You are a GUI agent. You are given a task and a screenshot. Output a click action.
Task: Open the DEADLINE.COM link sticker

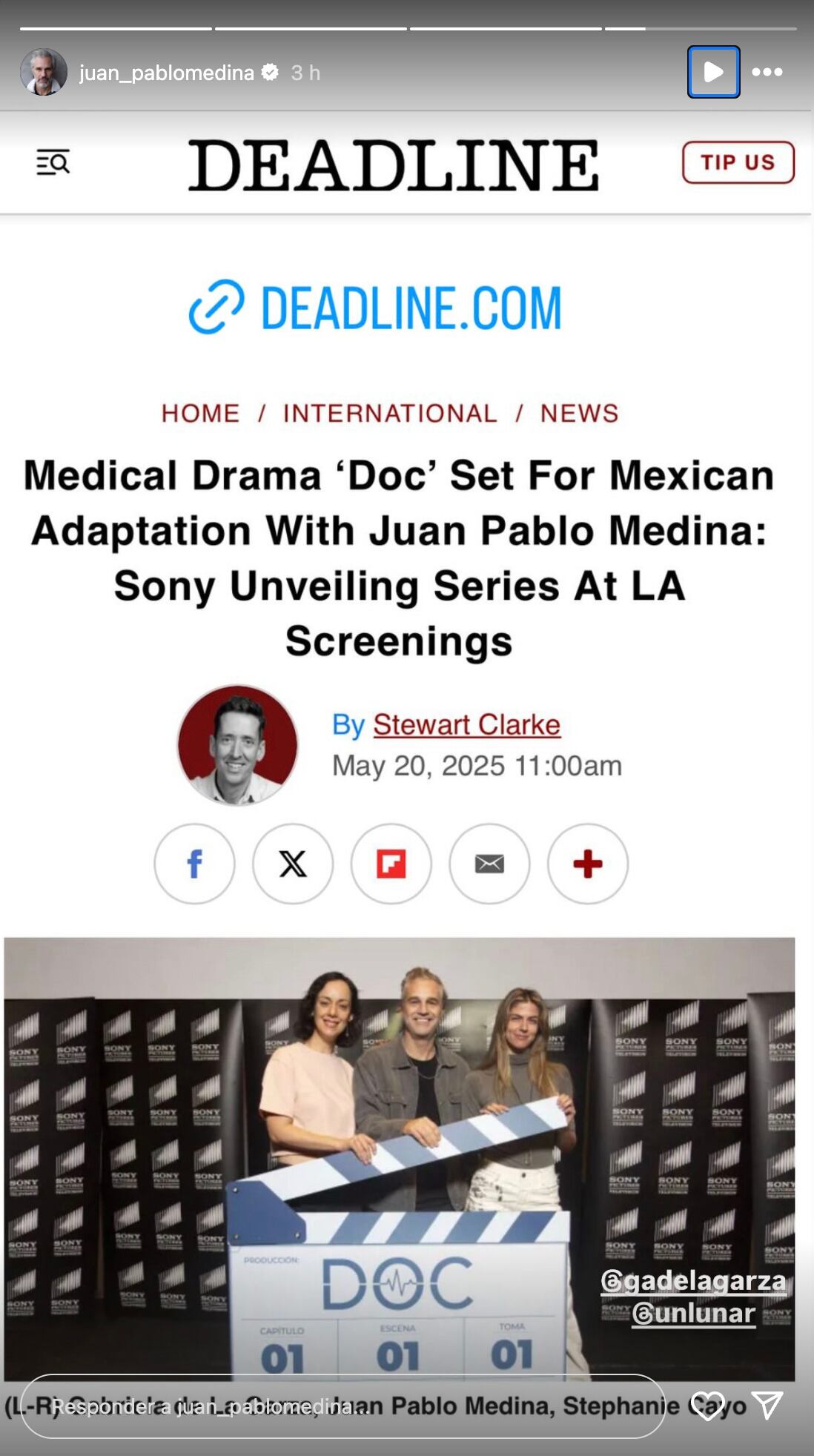tap(376, 307)
